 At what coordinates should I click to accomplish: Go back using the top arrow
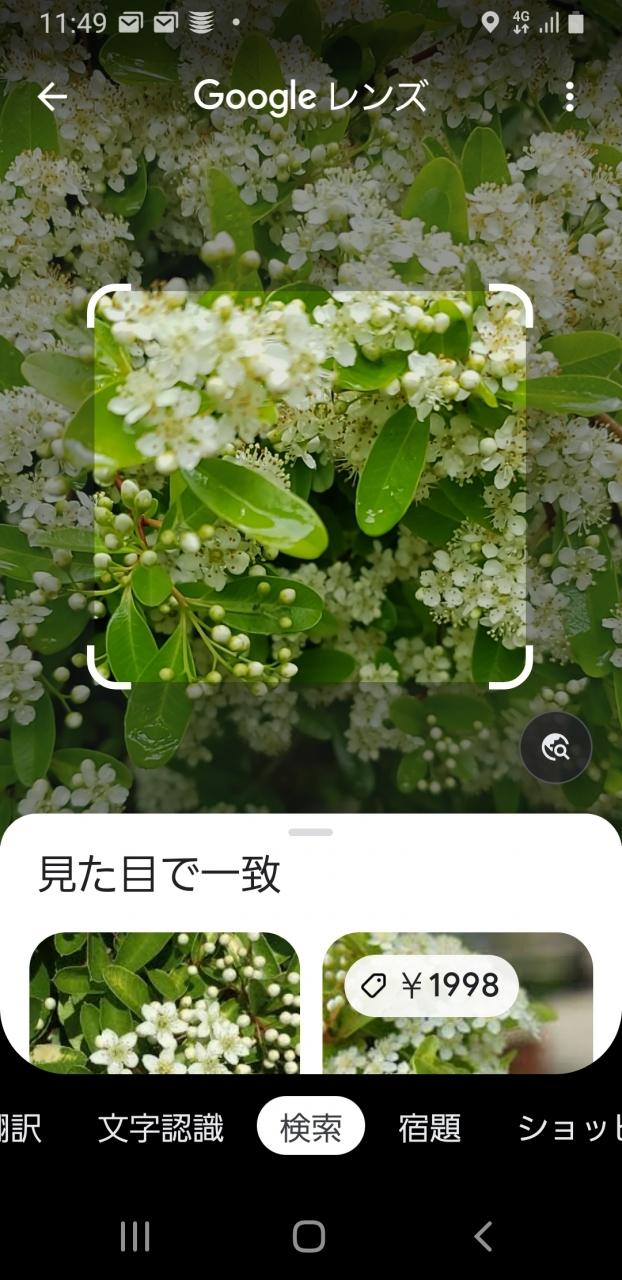tap(52, 97)
